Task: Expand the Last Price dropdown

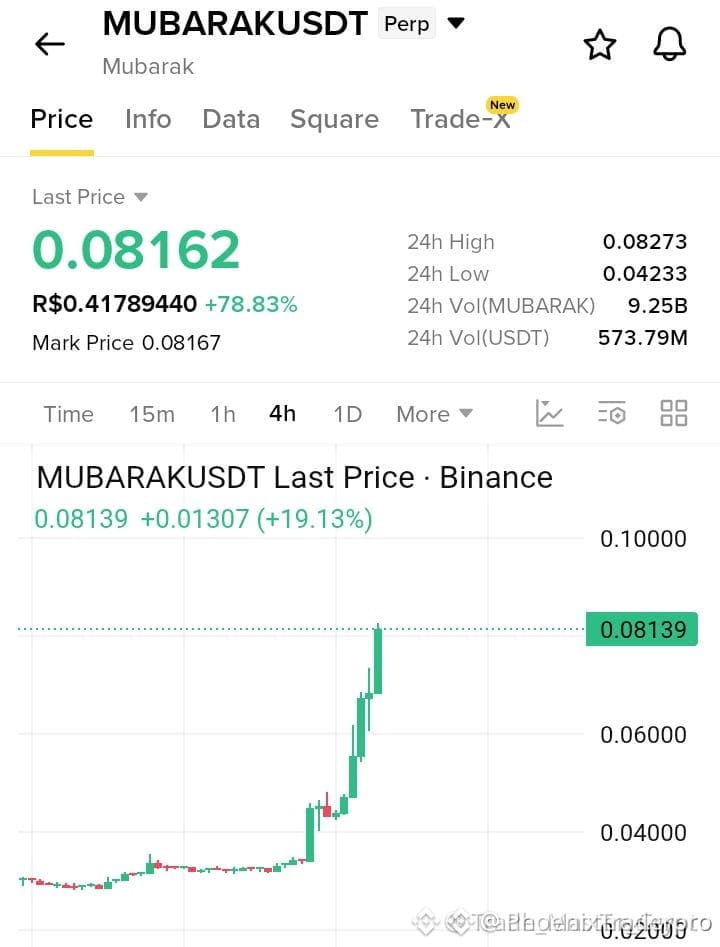Action: click(90, 197)
